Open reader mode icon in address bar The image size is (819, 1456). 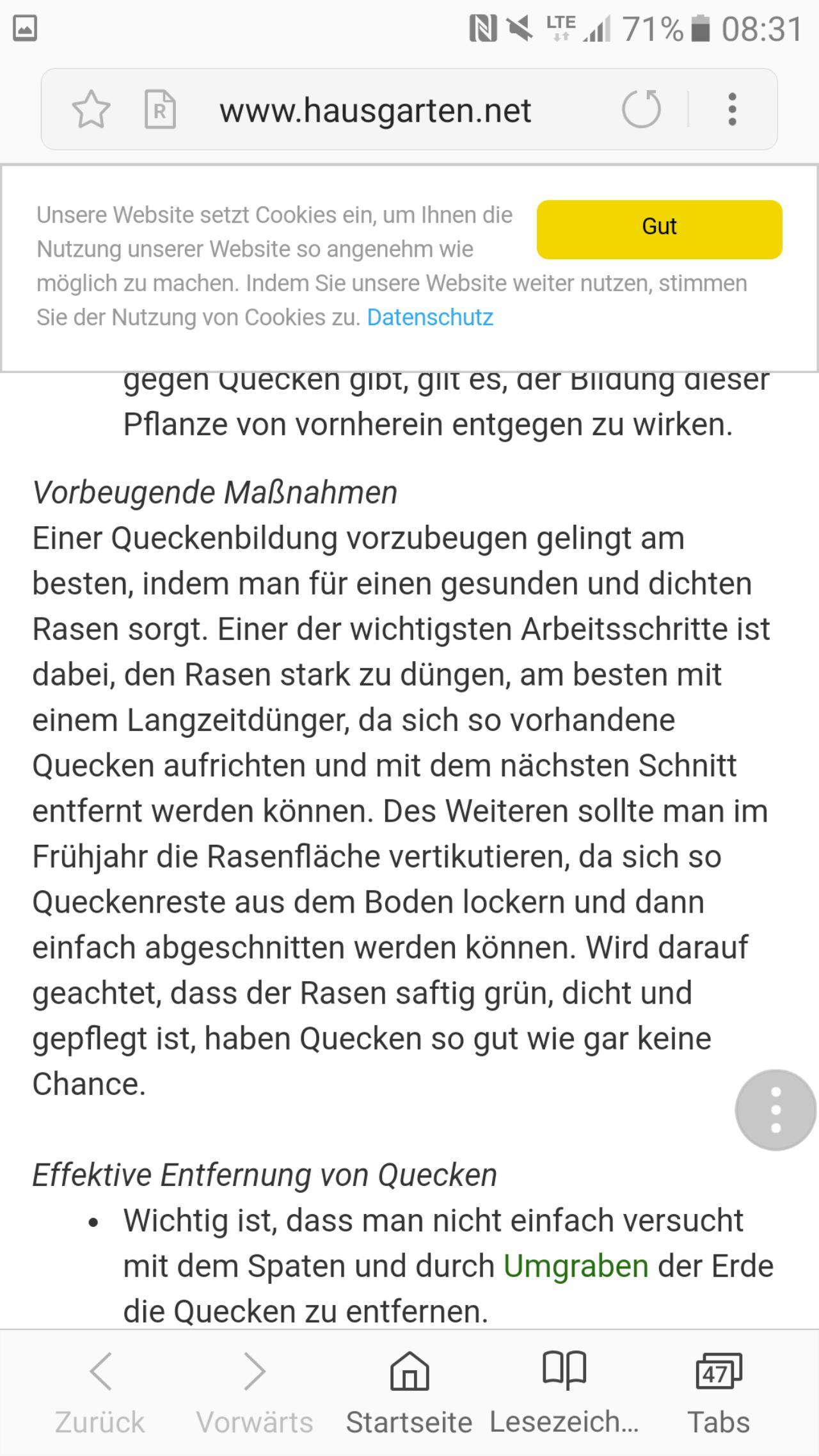[160, 109]
